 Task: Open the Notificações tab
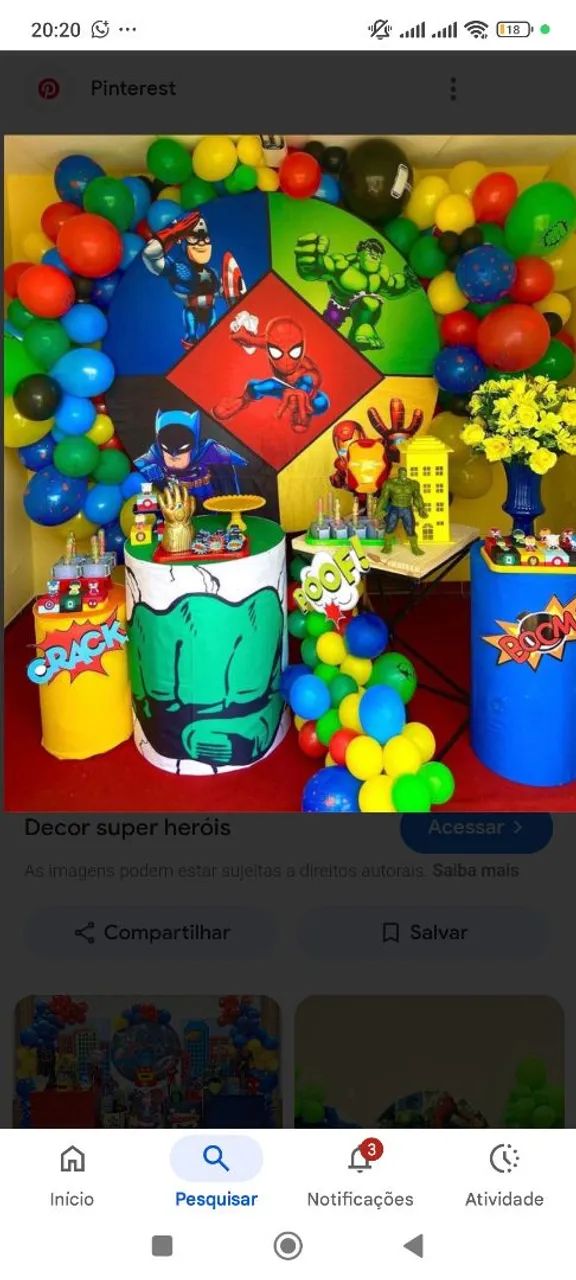click(360, 1175)
